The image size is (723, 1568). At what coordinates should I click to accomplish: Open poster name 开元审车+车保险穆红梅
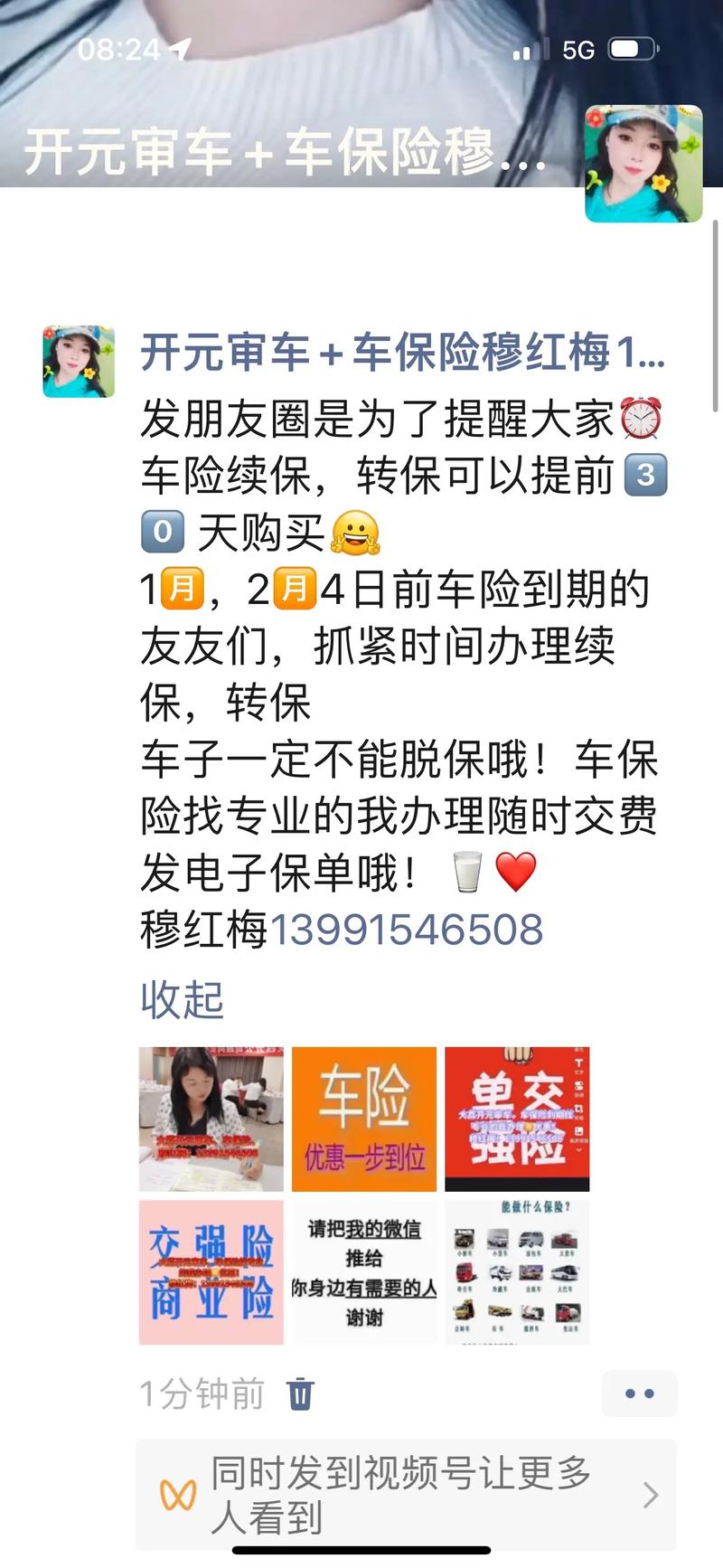pos(402,353)
